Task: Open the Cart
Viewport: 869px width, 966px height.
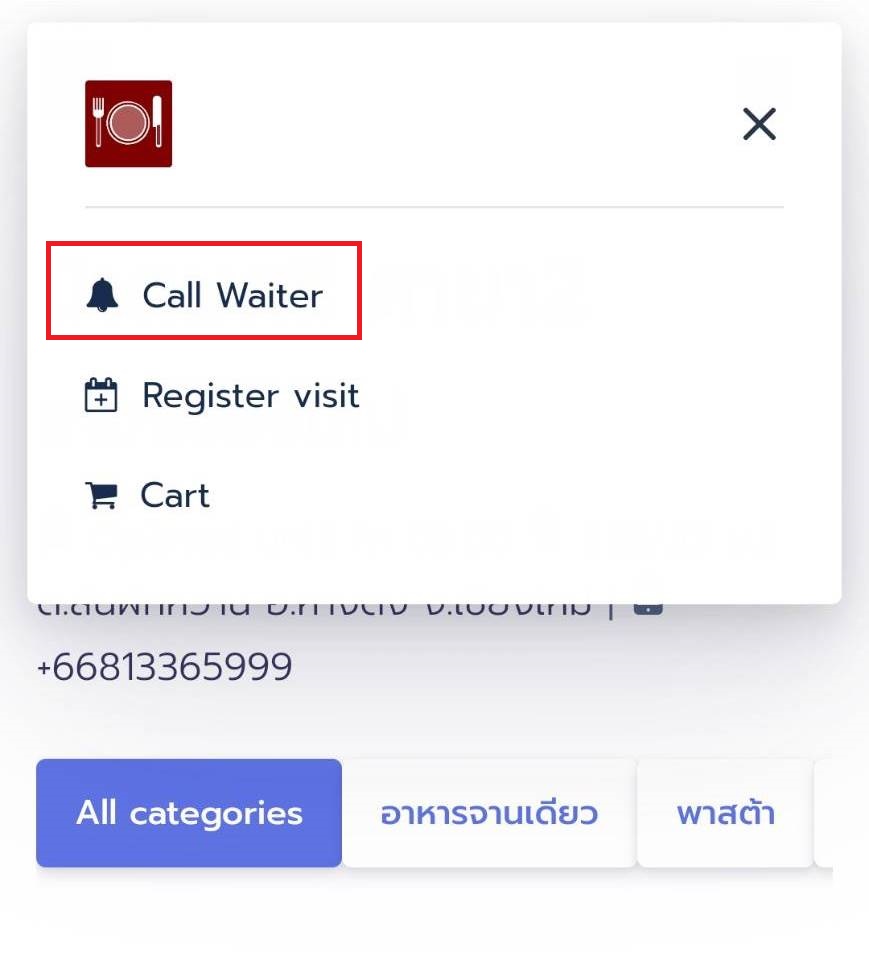Action: 147,495
